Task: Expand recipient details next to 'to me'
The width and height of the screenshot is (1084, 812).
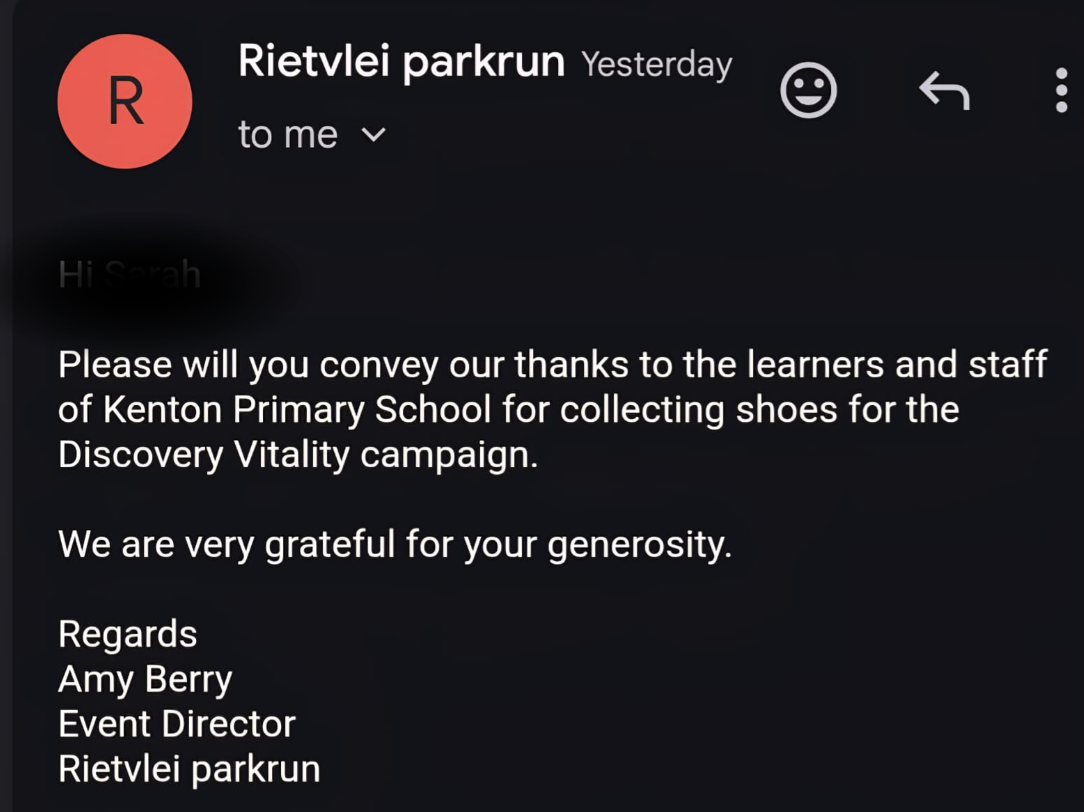Action: (373, 135)
